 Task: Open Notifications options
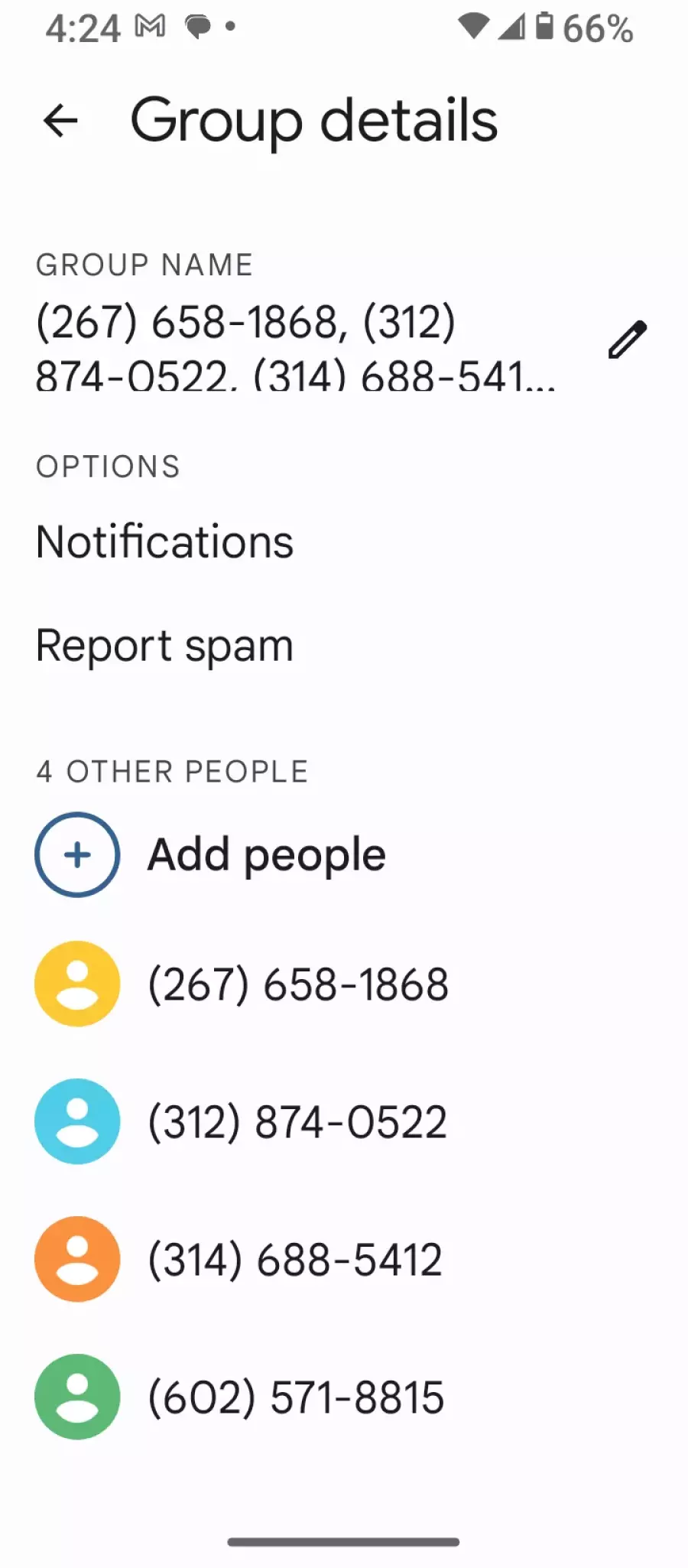click(x=344, y=542)
